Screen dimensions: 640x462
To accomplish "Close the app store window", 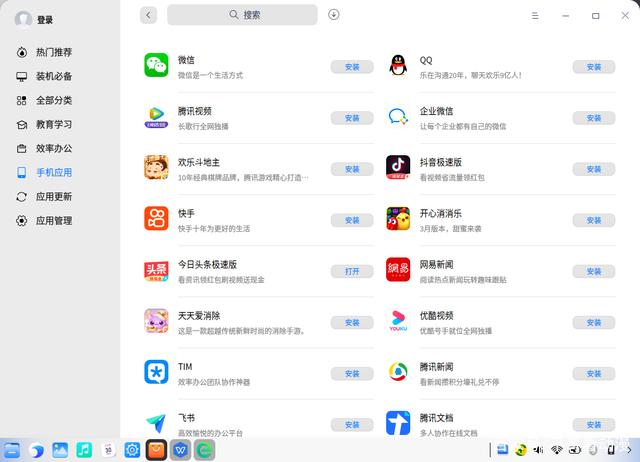I will point(624,15).
